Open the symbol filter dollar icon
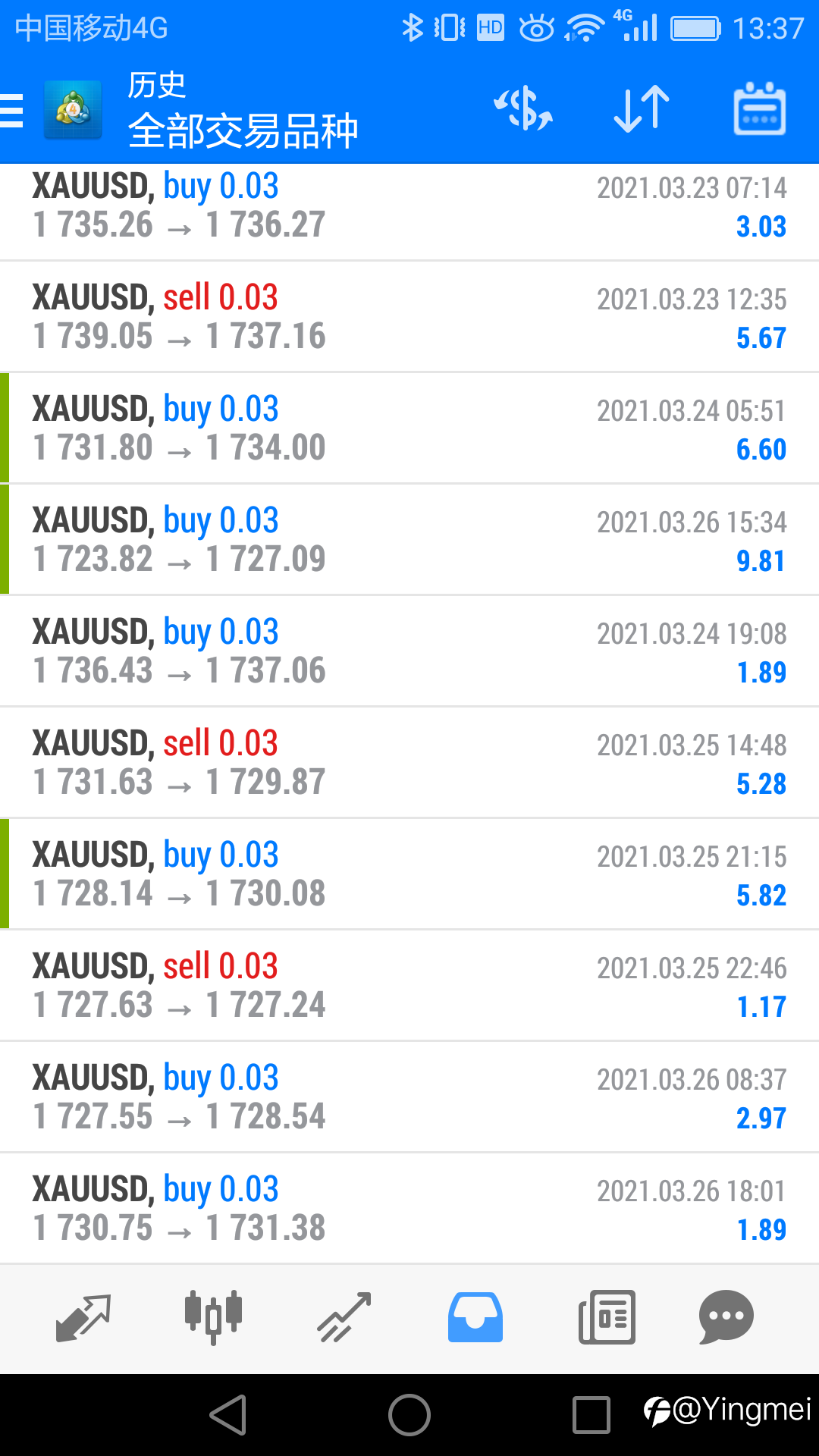Viewport: 819px width, 1456px height. pos(523,108)
